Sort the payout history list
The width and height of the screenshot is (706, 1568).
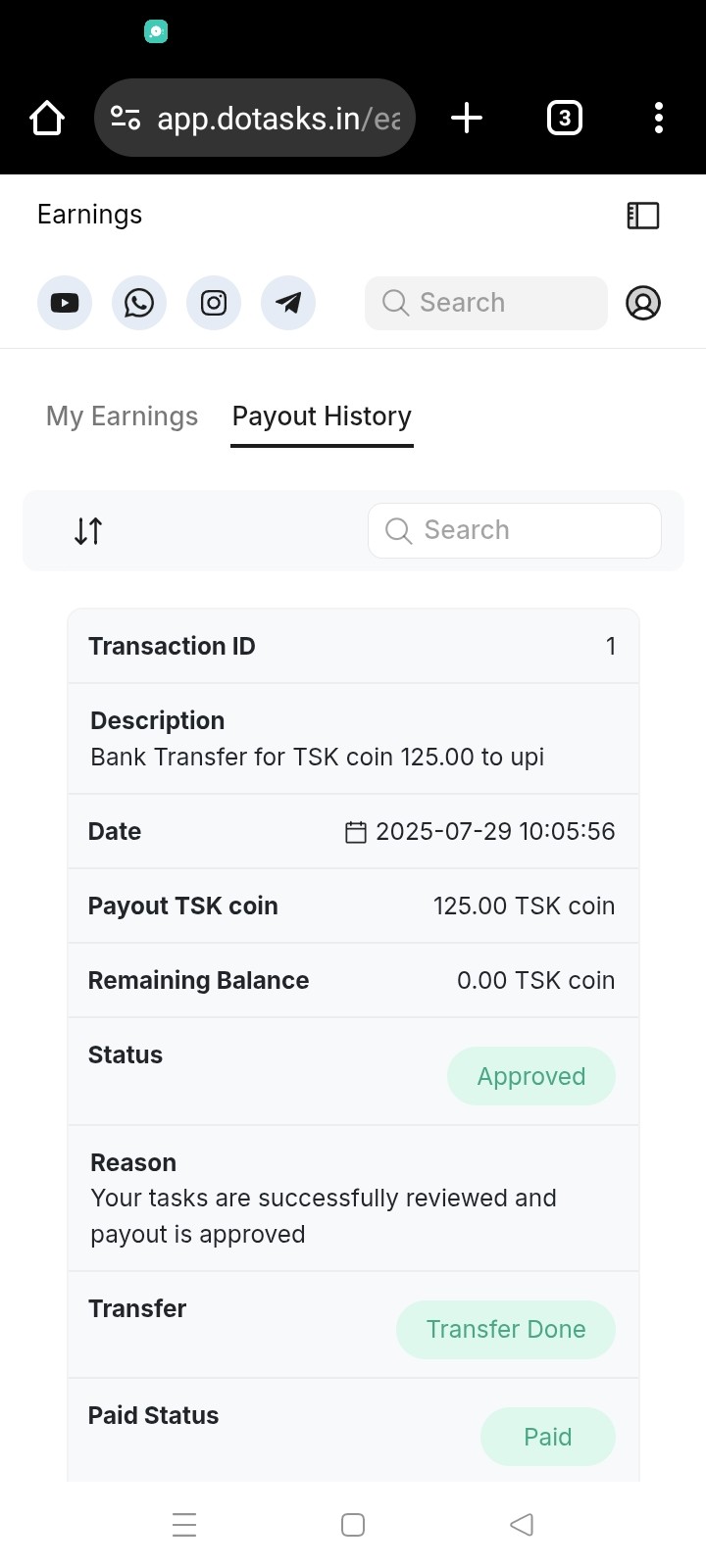coord(88,531)
